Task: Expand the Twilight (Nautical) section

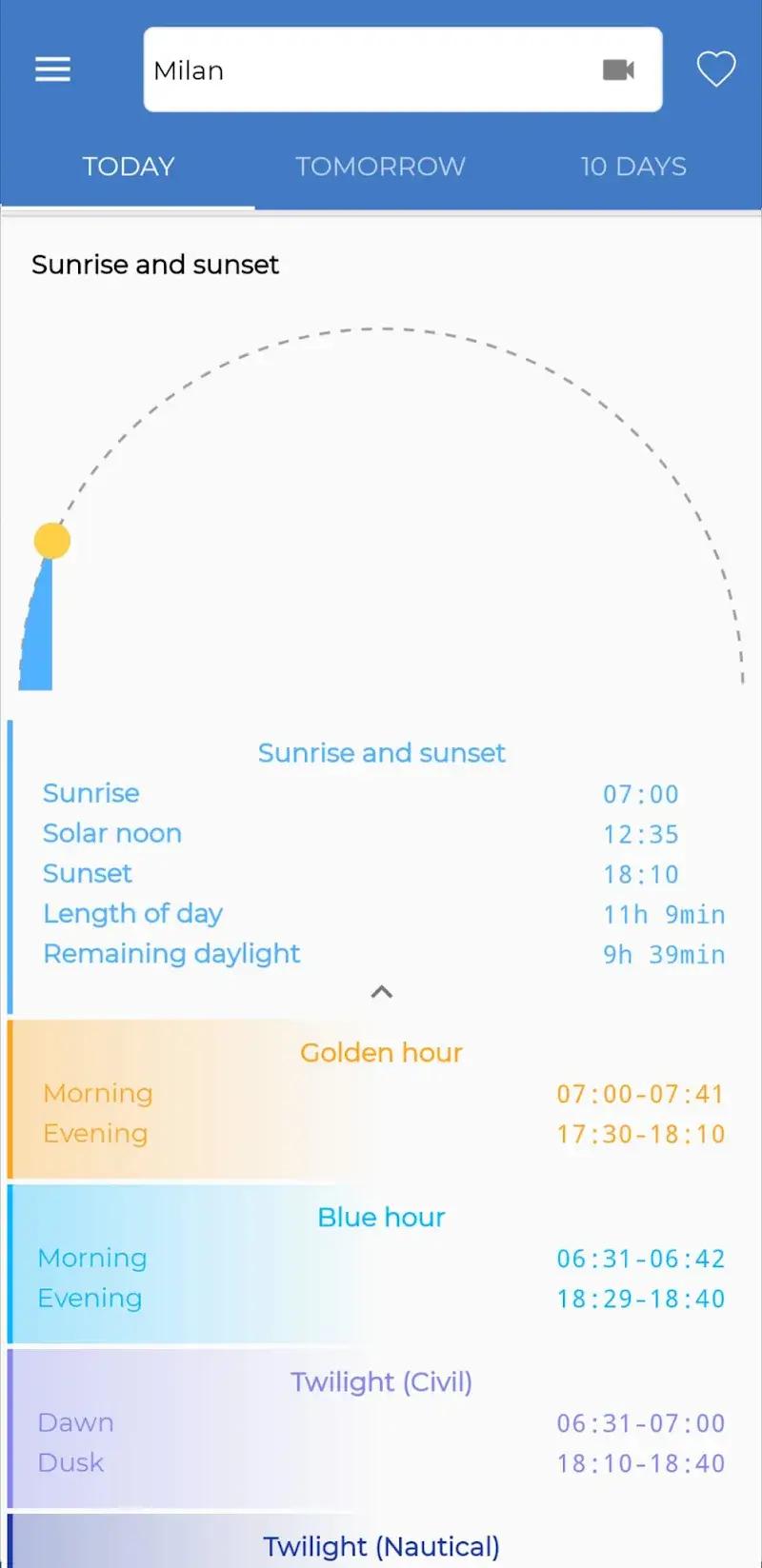Action: coord(381,1546)
